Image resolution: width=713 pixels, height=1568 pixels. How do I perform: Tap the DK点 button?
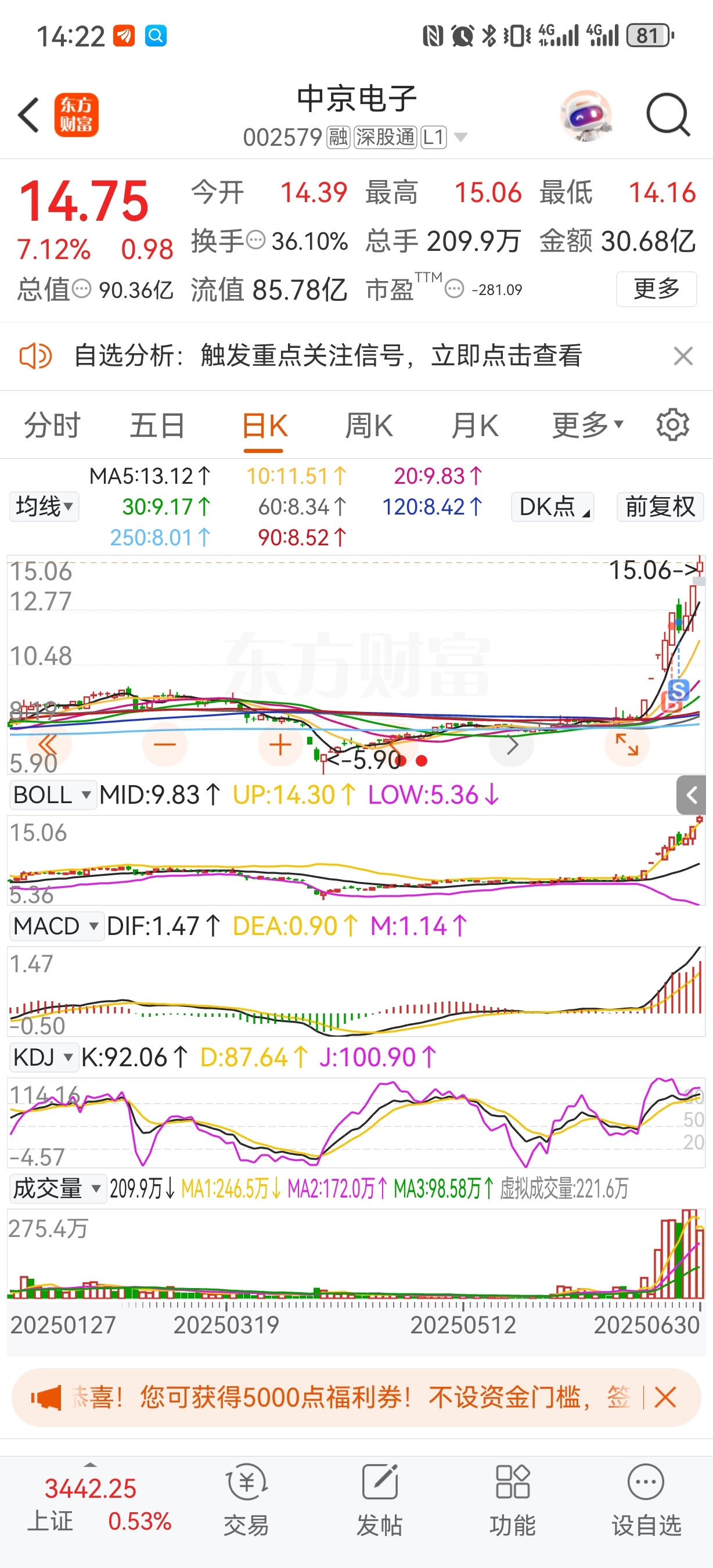click(x=553, y=506)
